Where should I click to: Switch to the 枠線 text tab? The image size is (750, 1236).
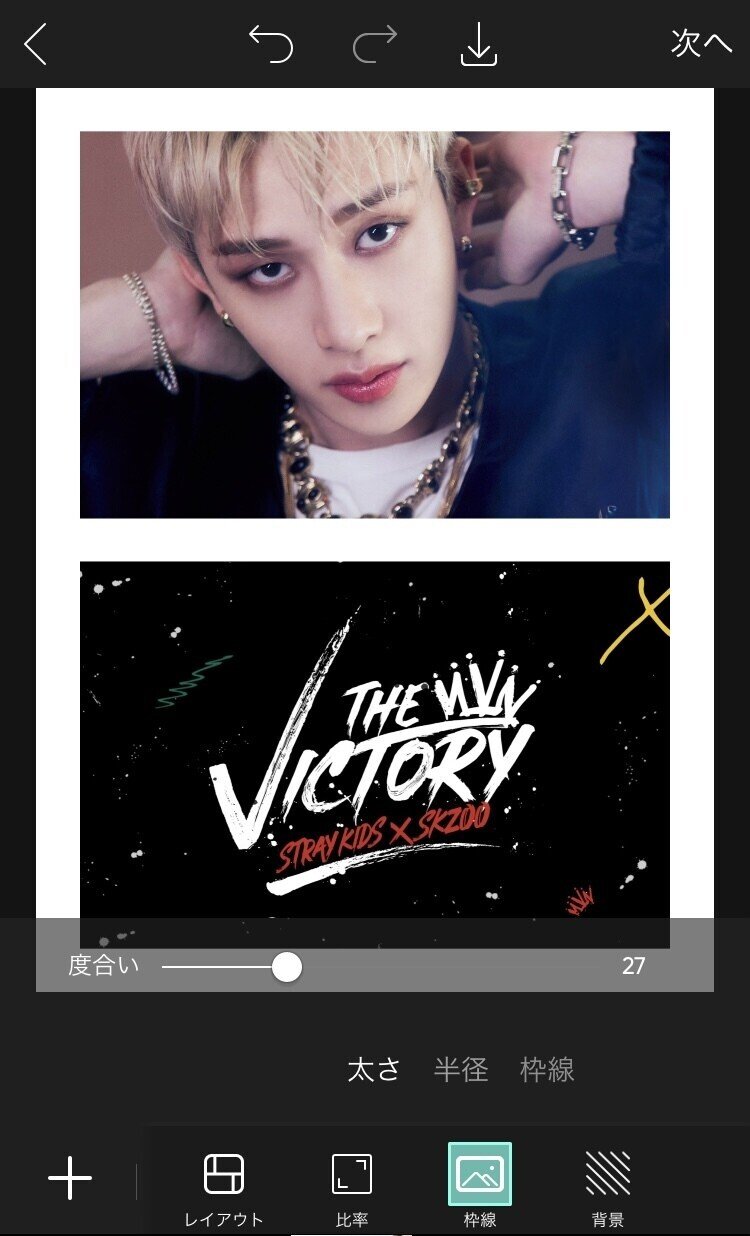(x=547, y=1069)
